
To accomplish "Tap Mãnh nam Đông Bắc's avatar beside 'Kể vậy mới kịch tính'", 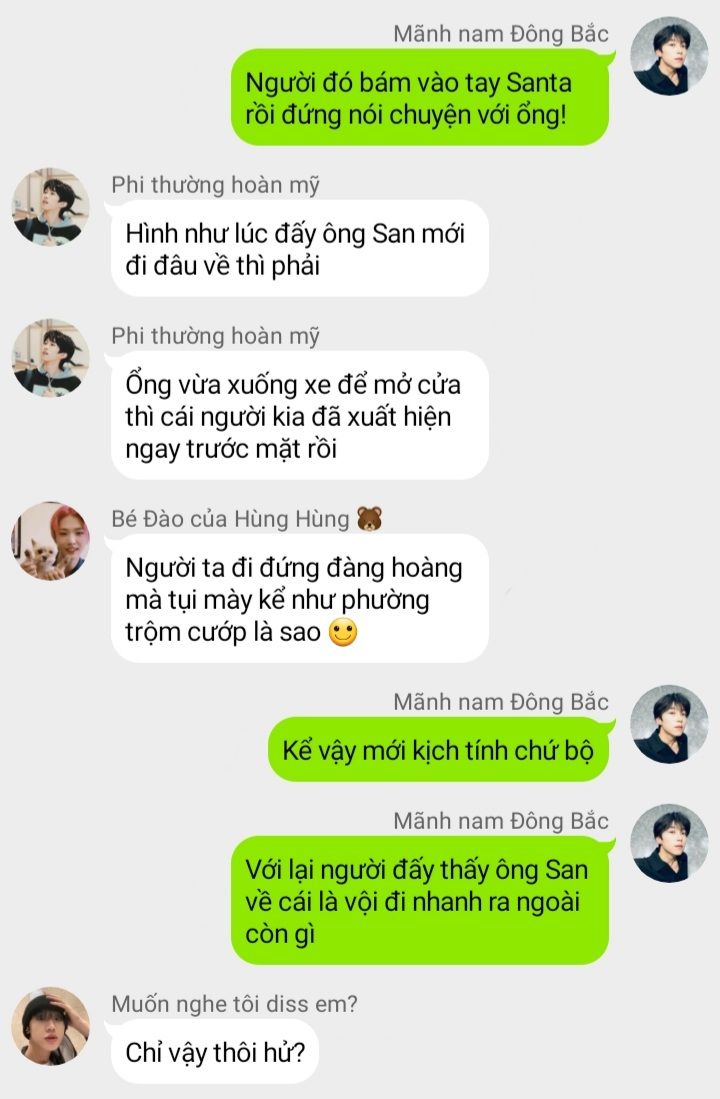I will coord(670,724).
